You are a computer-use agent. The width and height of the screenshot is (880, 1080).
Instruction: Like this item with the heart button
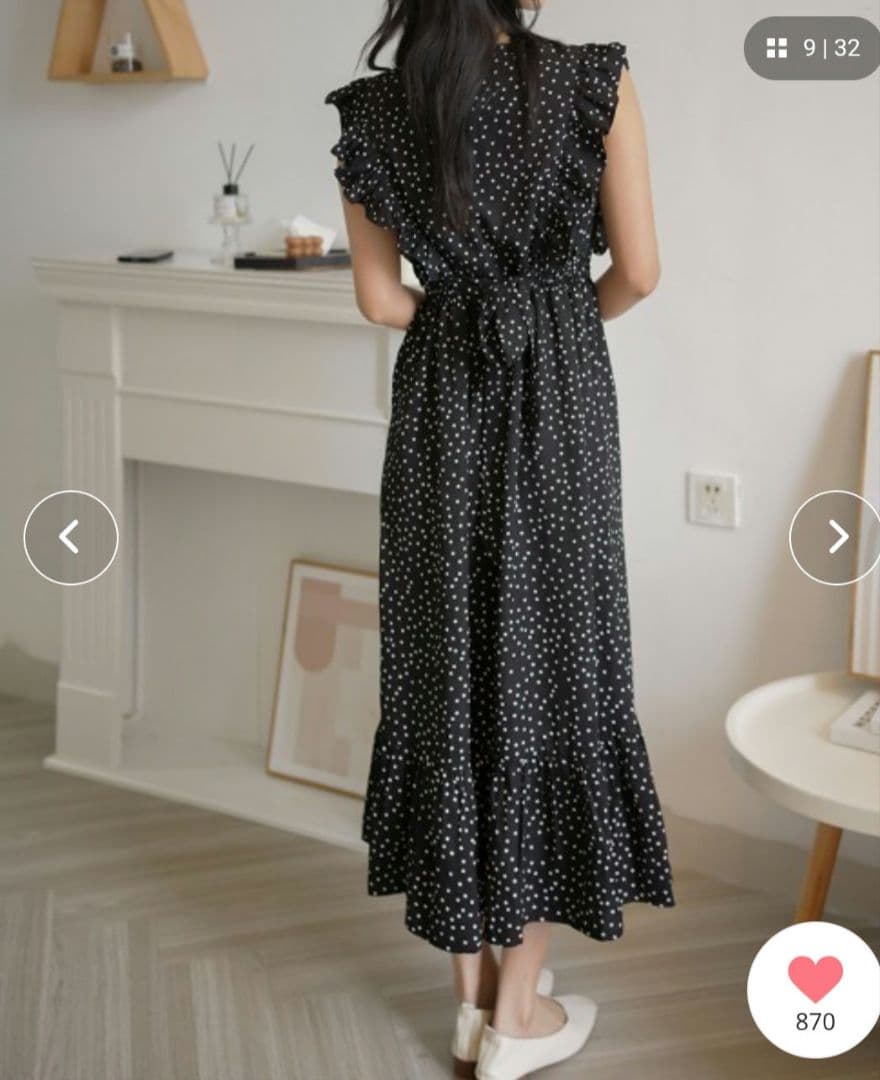tap(815, 990)
